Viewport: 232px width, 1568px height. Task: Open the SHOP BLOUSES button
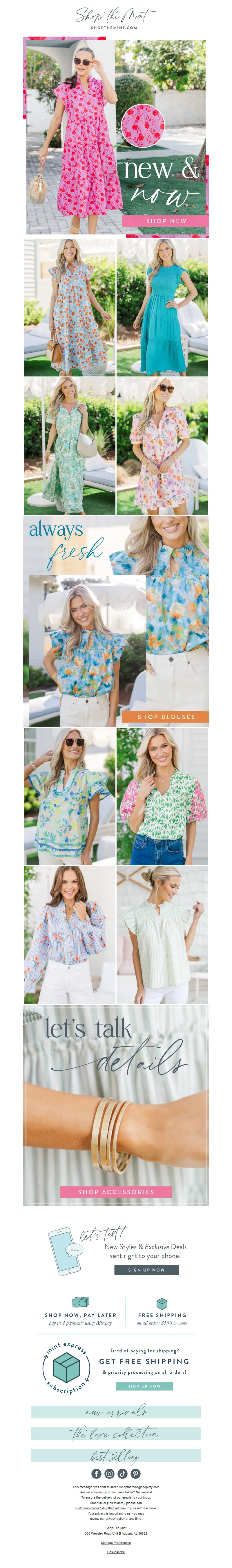tap(165, 716)
